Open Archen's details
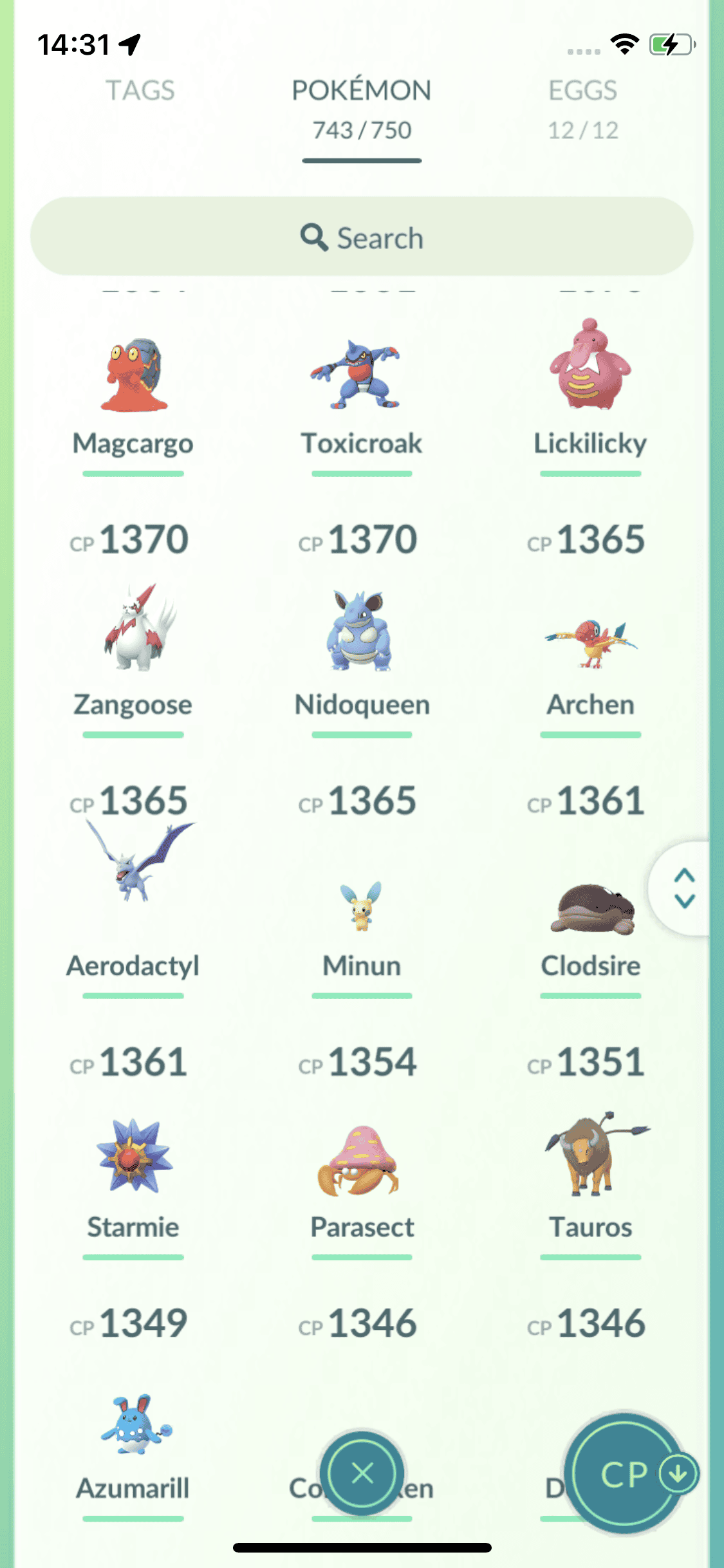This screenshot has width=724, height=1568. click(x=590, y=644)
